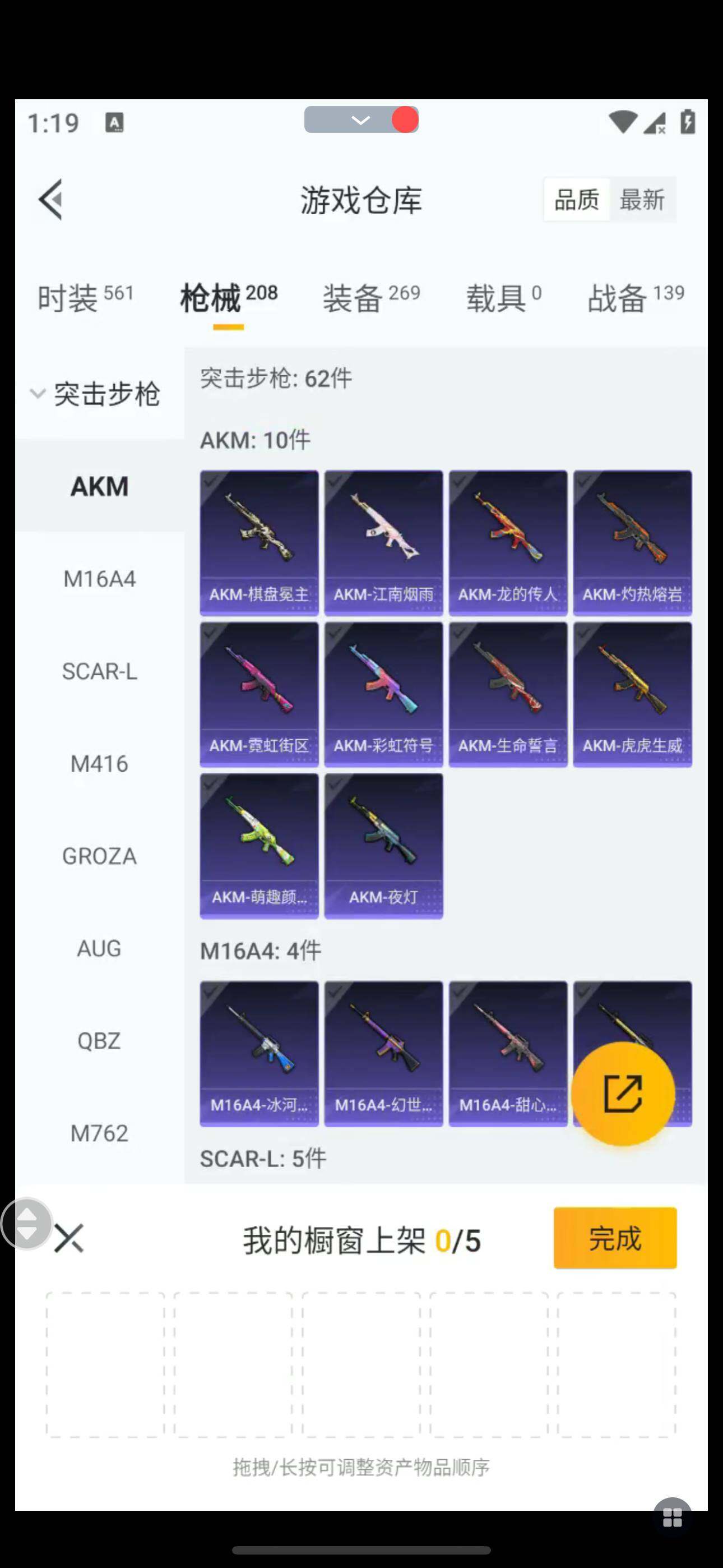Pick the AKM-龙的传人 skin
Viewport: 723px width, 1568px height.
tap(508, 542)
